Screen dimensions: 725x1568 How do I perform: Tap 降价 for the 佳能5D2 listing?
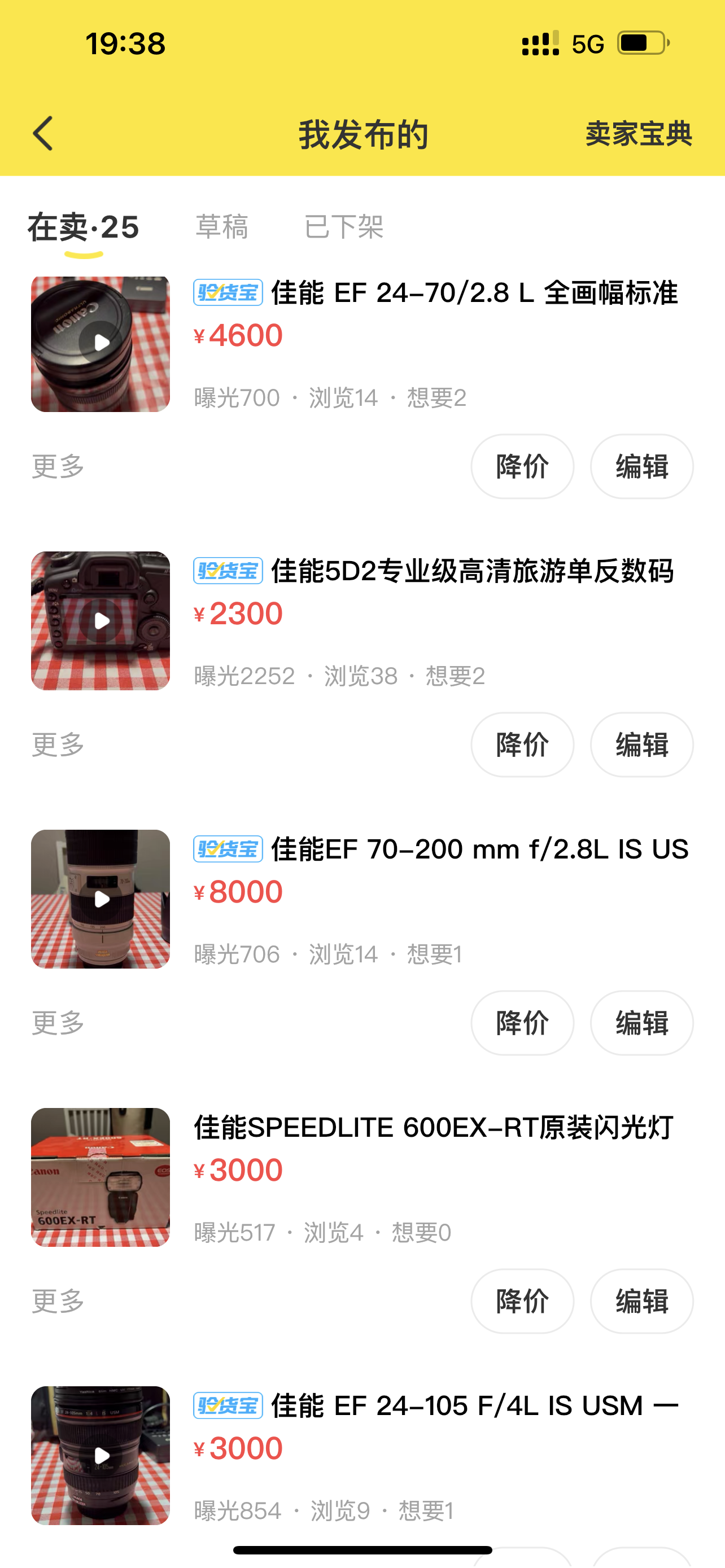pyautogui.click(x=522, y=745)
